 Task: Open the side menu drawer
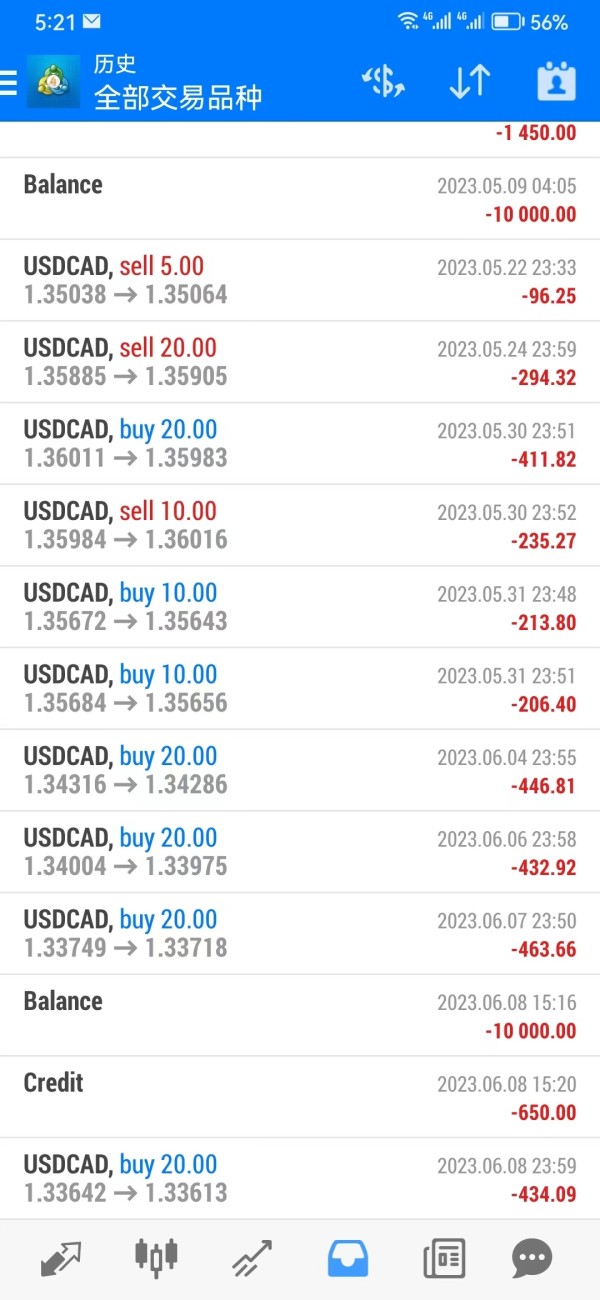click(10, 83)
